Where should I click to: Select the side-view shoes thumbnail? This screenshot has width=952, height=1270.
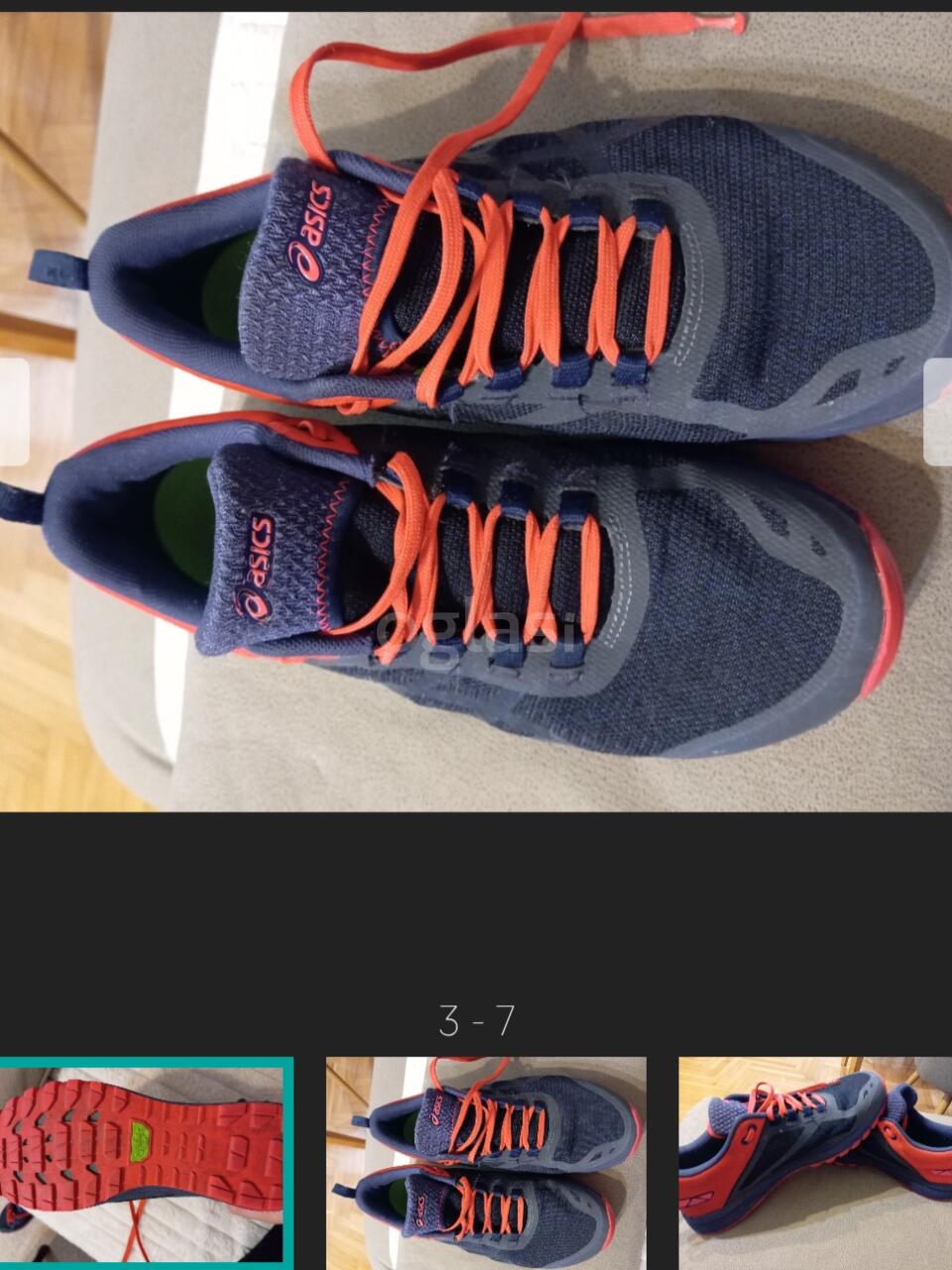(815, 1161)
